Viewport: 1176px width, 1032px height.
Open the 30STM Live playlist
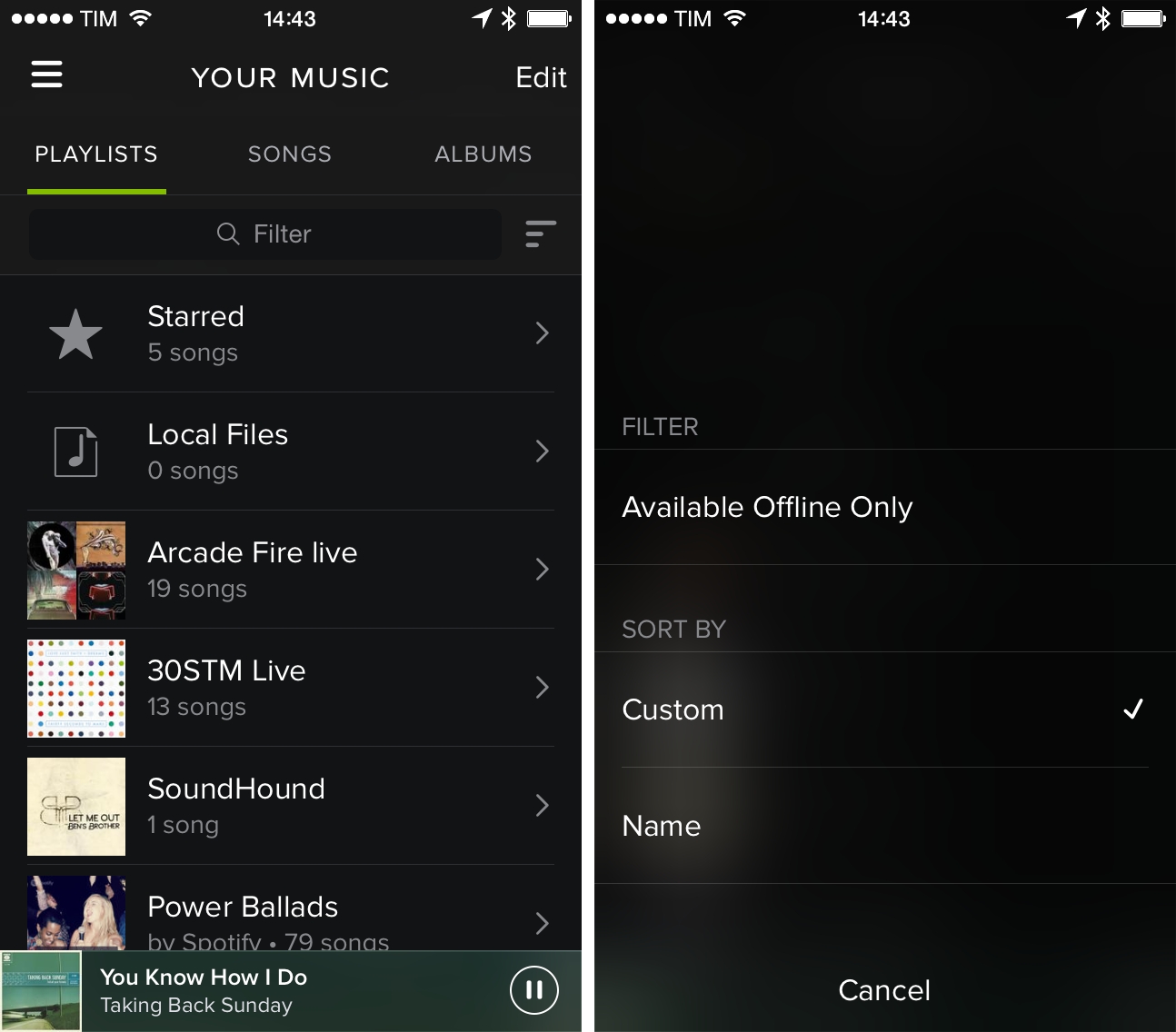(291, 688)
